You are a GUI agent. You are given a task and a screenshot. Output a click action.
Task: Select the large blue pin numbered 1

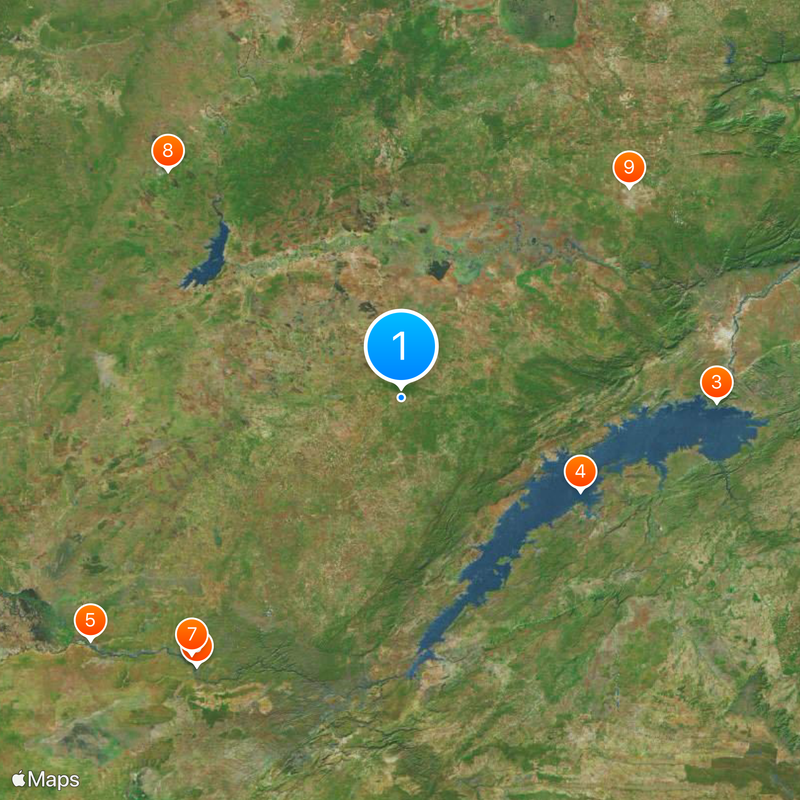coord(401,346)
